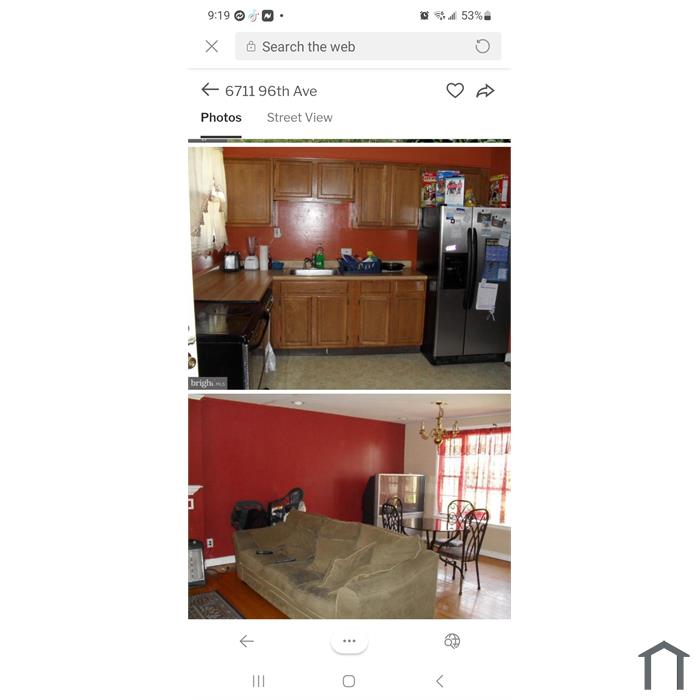Share the 6711 96th Ave listing

485,91
